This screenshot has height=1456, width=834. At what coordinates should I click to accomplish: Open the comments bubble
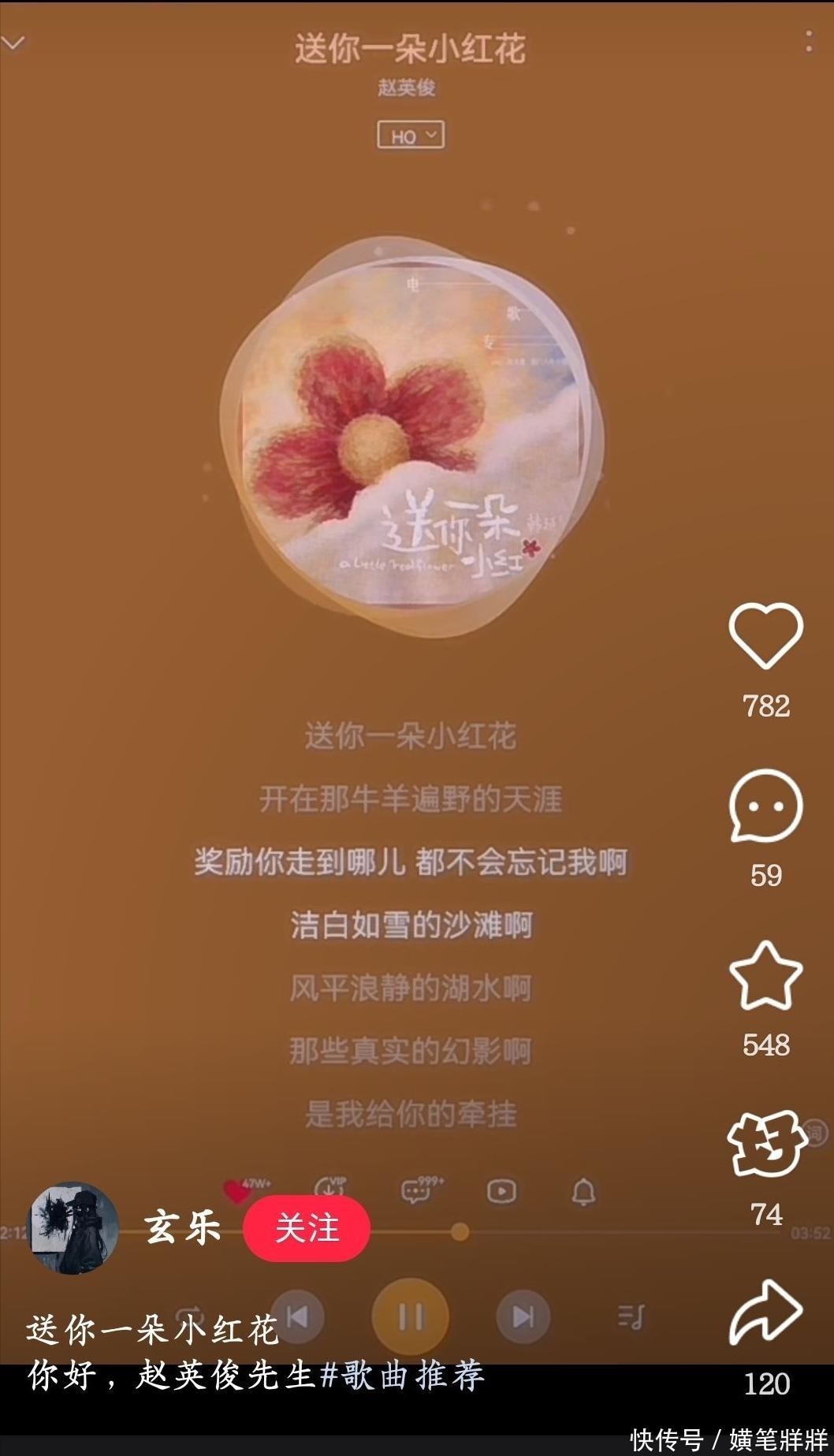(765, 806)
